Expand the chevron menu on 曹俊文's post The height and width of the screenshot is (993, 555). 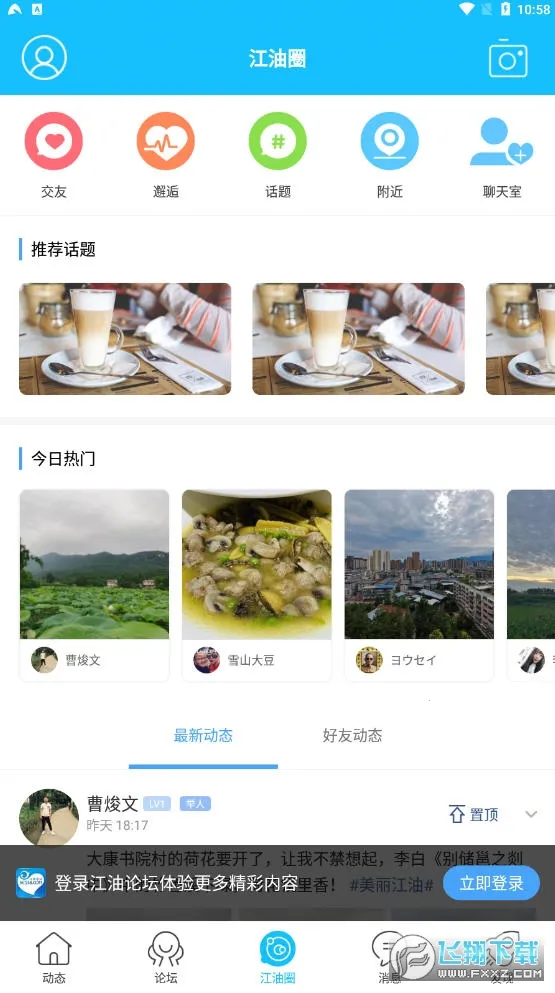[x=531, y=814]
